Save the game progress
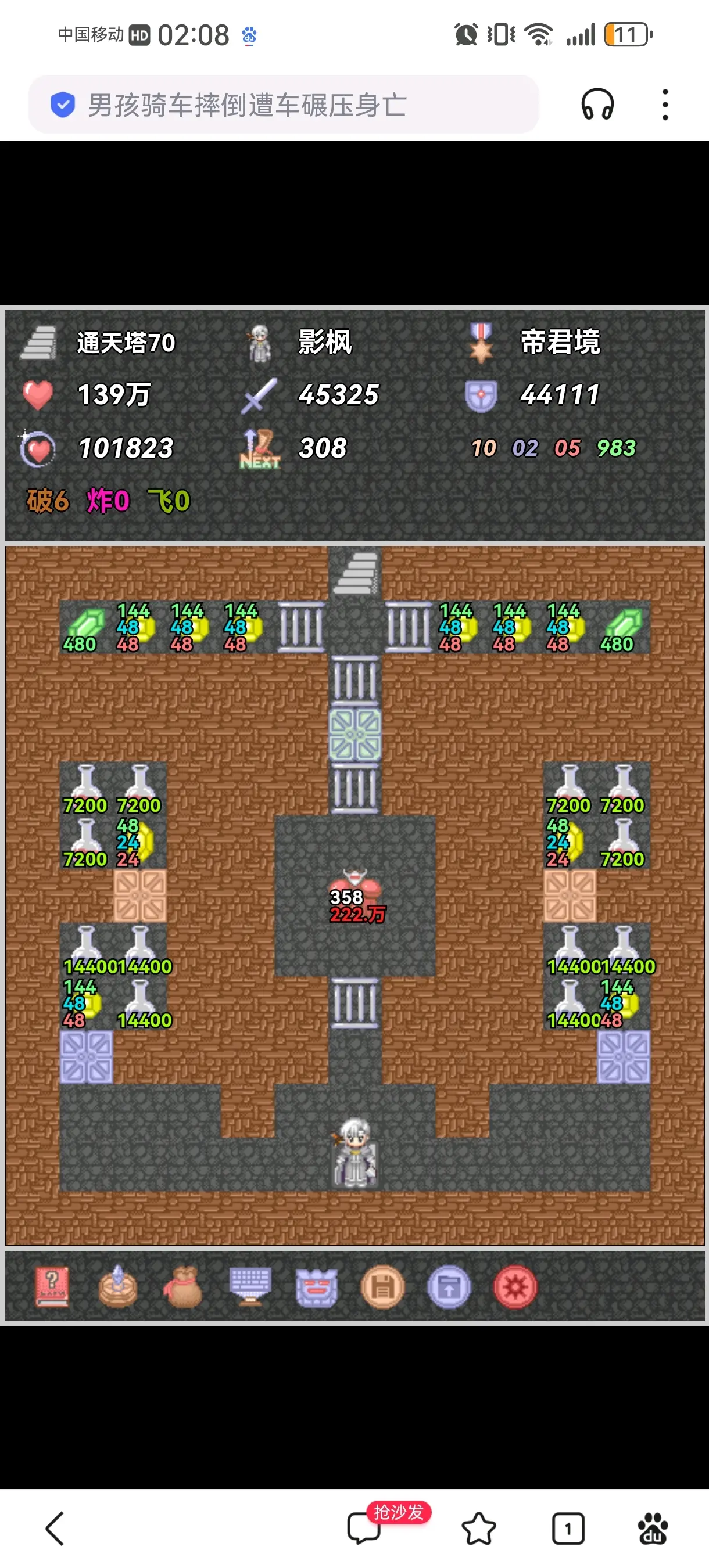Viewport: 709px width, 1568px height. (x=382, y=1287)
